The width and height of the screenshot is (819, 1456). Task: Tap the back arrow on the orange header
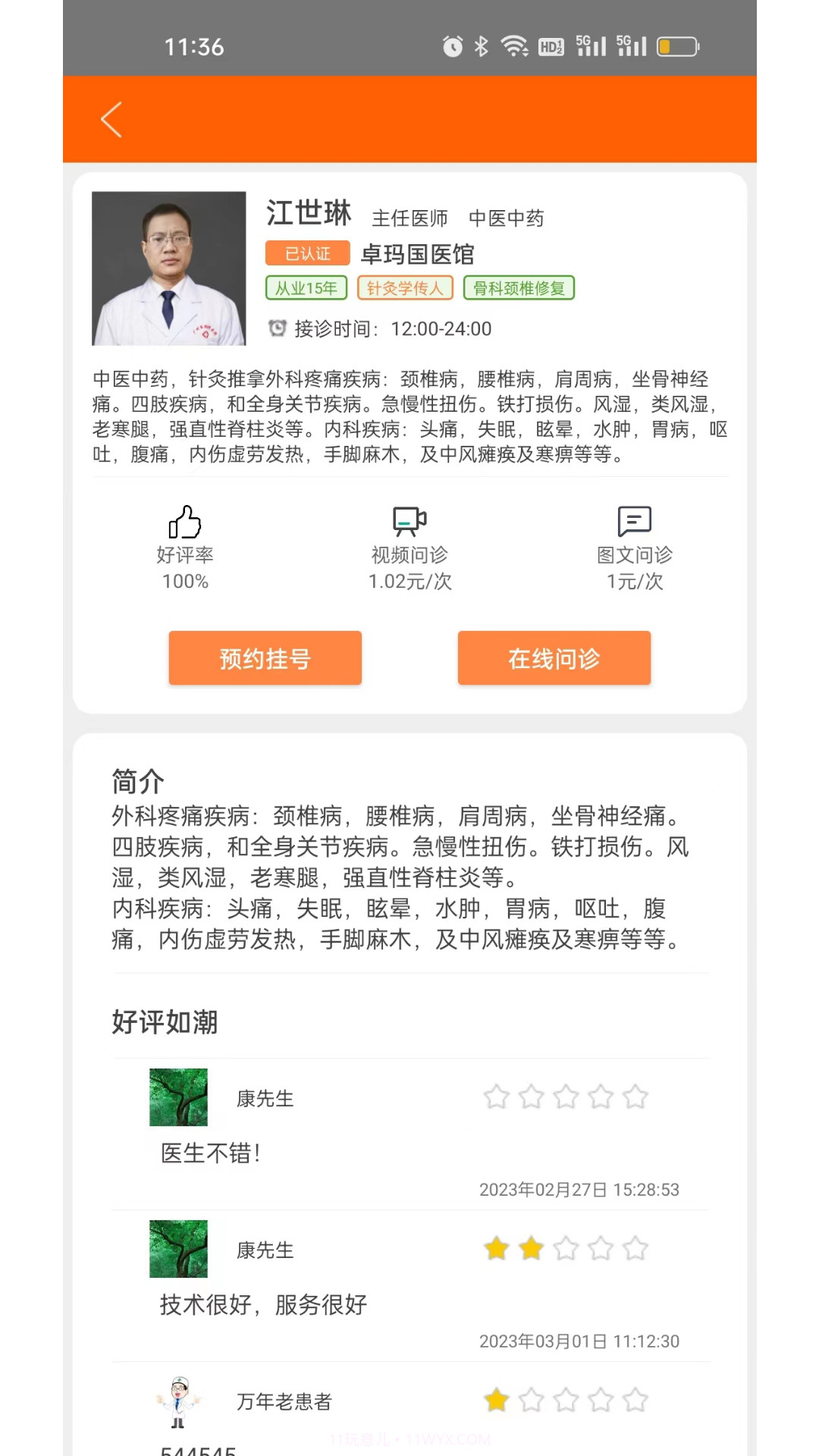111,119
